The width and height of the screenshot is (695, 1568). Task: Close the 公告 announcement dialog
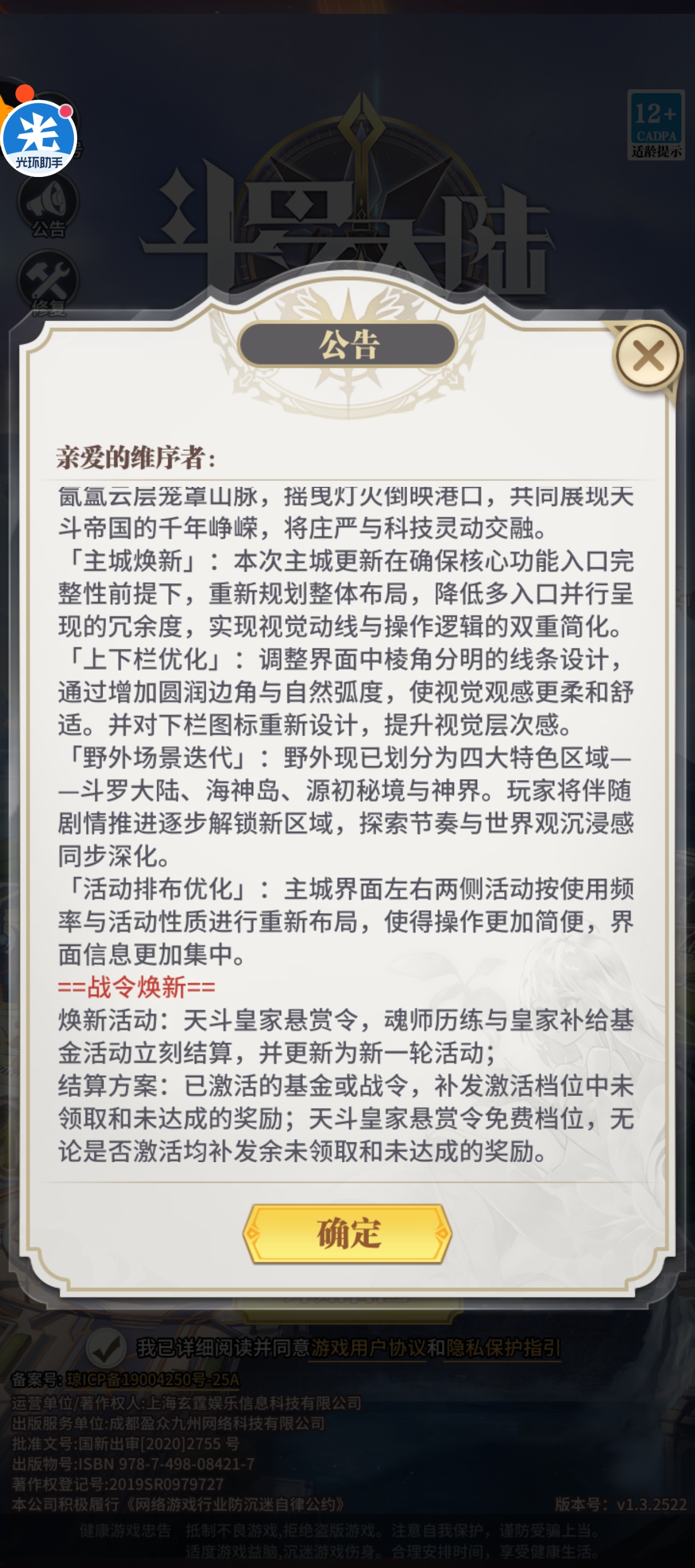click(x=648, y=356)
